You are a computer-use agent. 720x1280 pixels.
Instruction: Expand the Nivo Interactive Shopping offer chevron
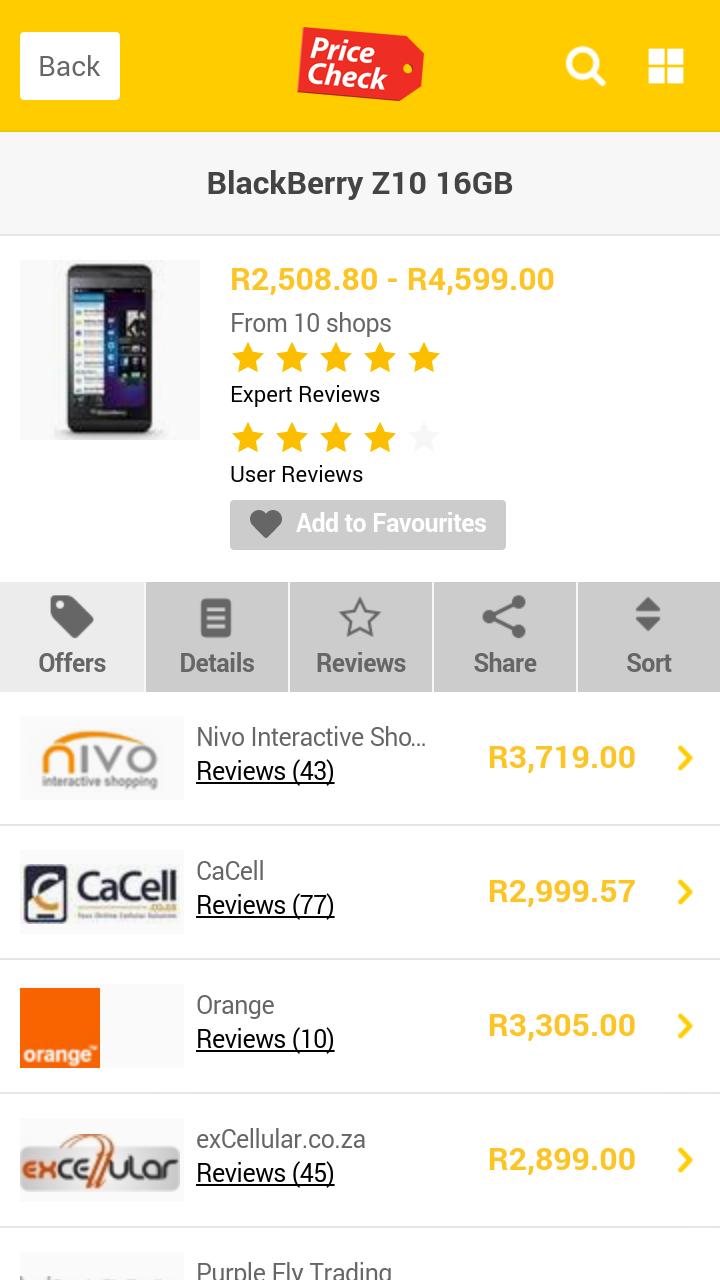pos(684,757)
